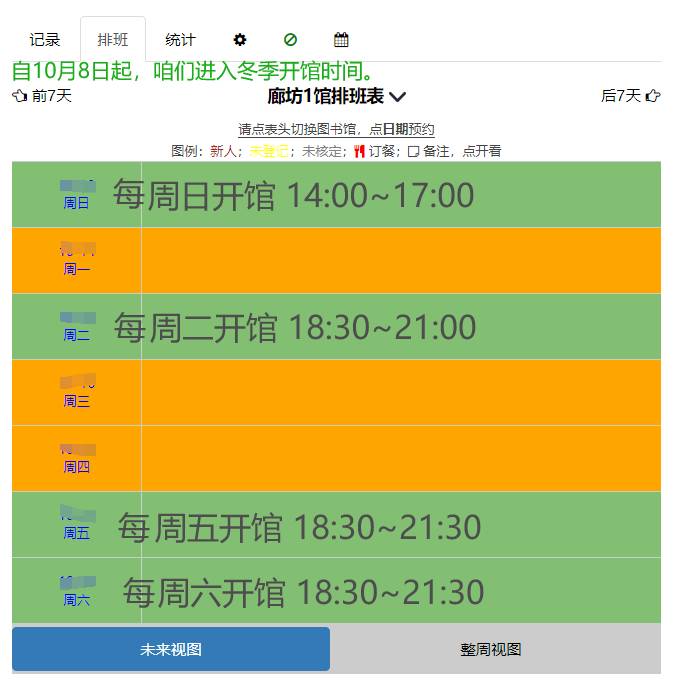
Task: Select the 周五 date to book
Action: point(77,525)
